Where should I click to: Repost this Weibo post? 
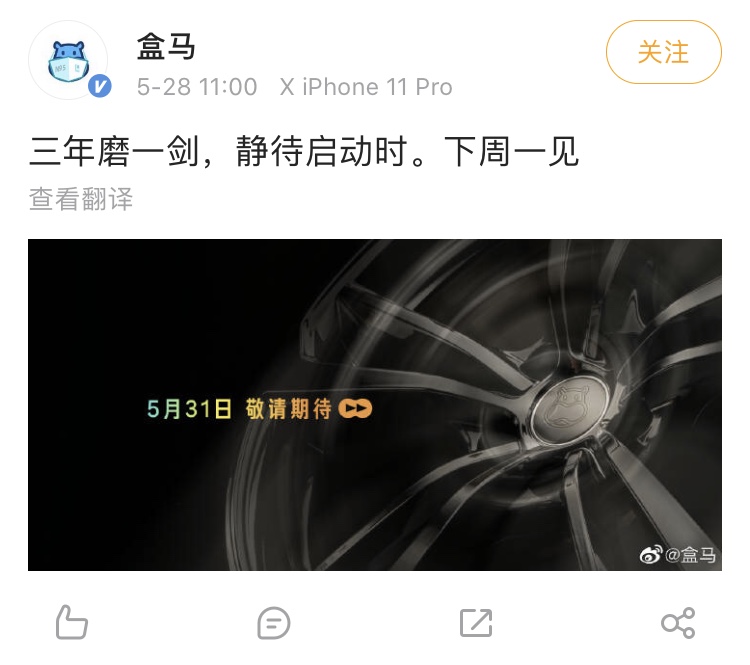tap(476, 623)
